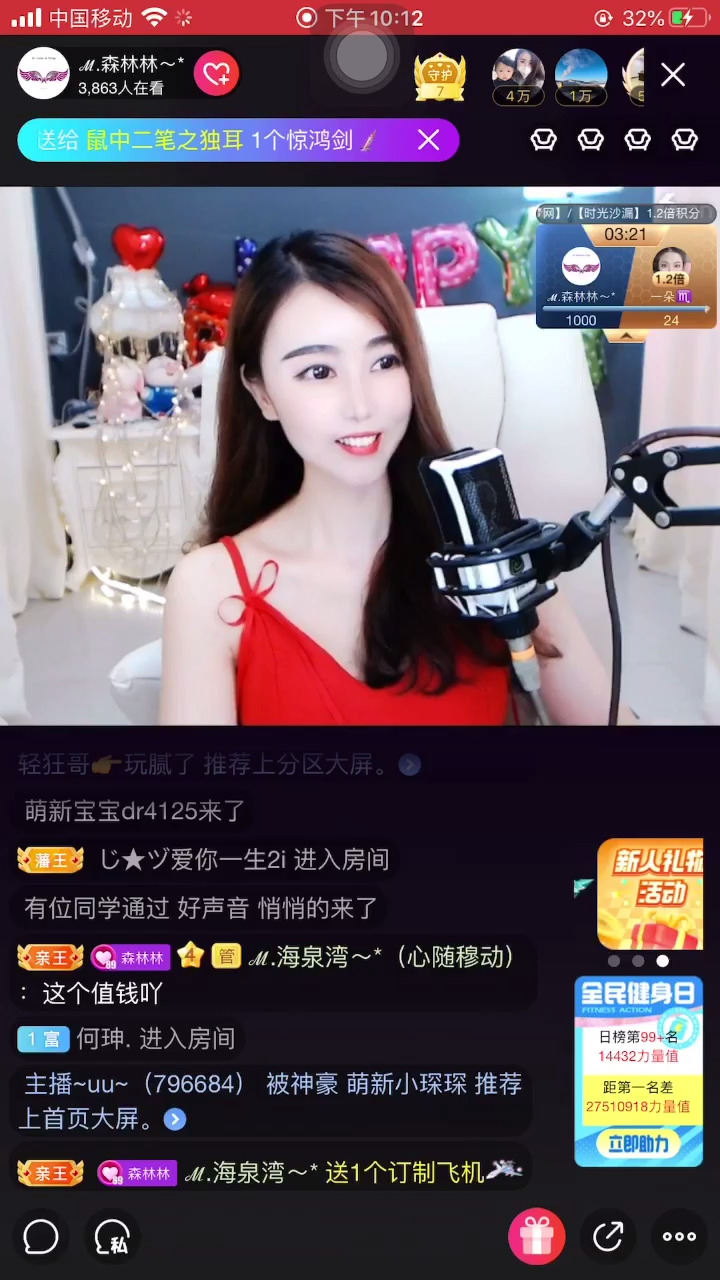The image size is (720, 1280).
Task: Open the PK score panel with 03:21 timer
Action: 626,277
